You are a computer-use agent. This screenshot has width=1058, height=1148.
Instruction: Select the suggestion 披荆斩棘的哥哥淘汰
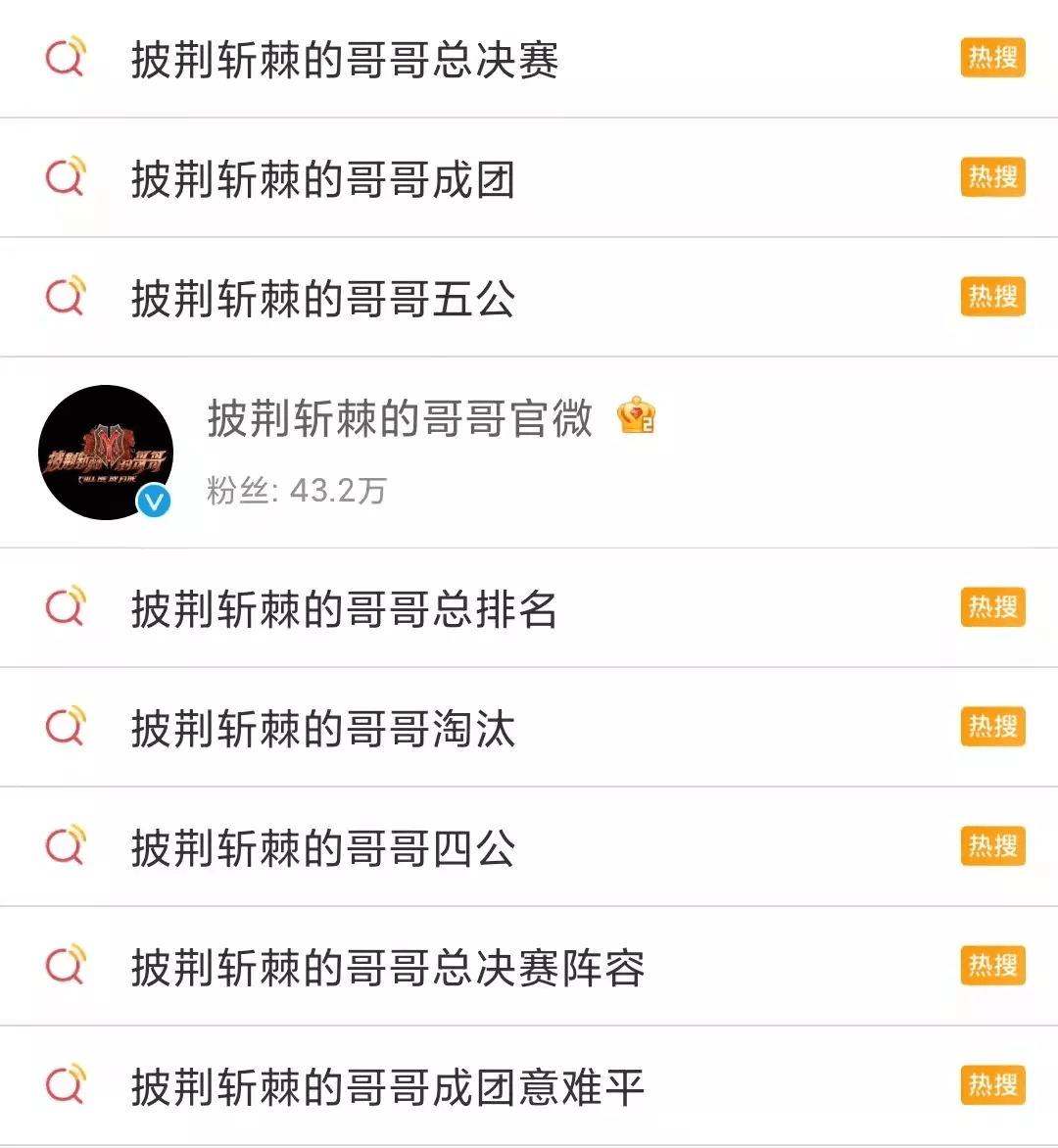(323, 727)
